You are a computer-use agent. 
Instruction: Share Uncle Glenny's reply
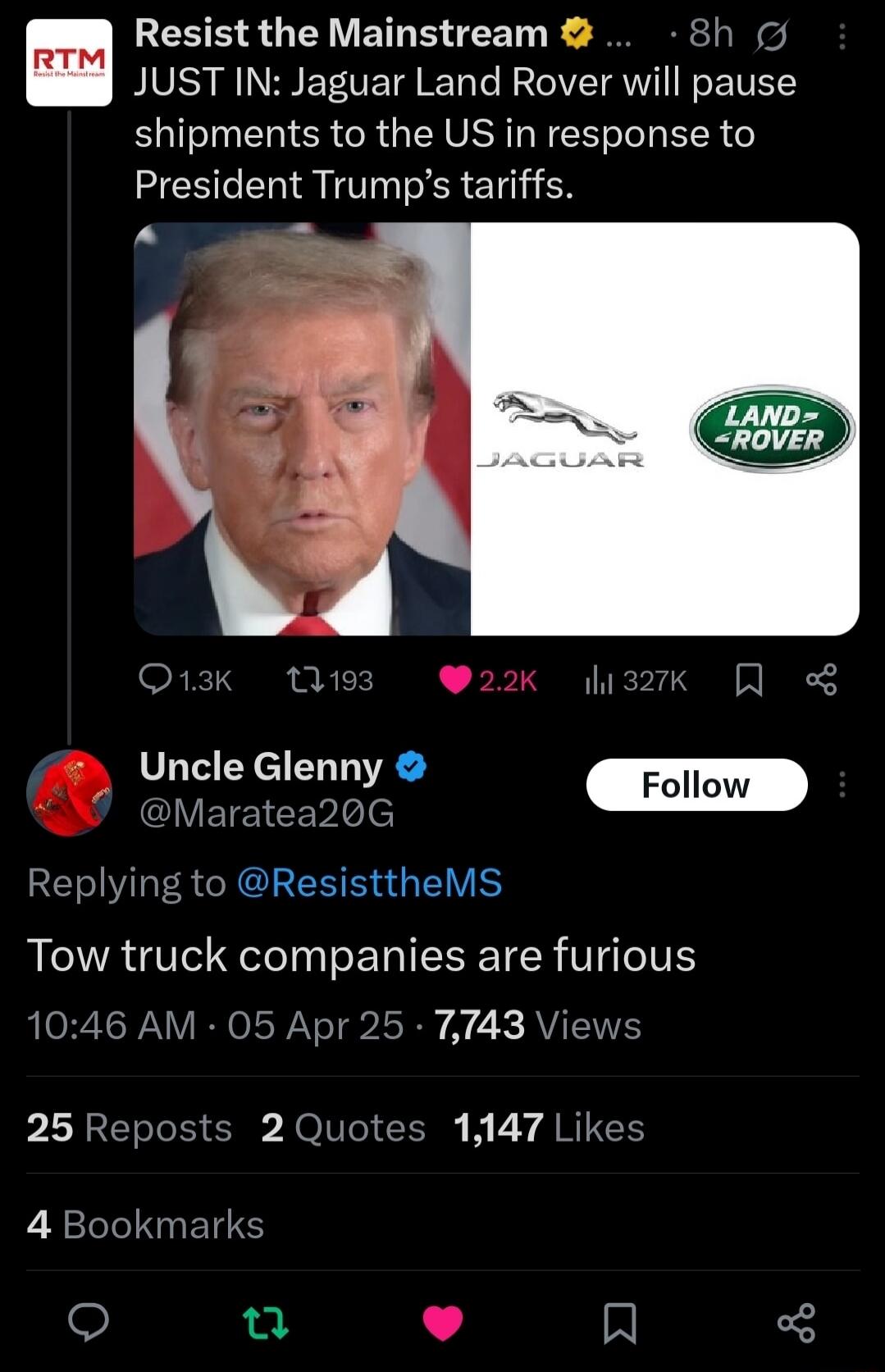(796, 1322)
